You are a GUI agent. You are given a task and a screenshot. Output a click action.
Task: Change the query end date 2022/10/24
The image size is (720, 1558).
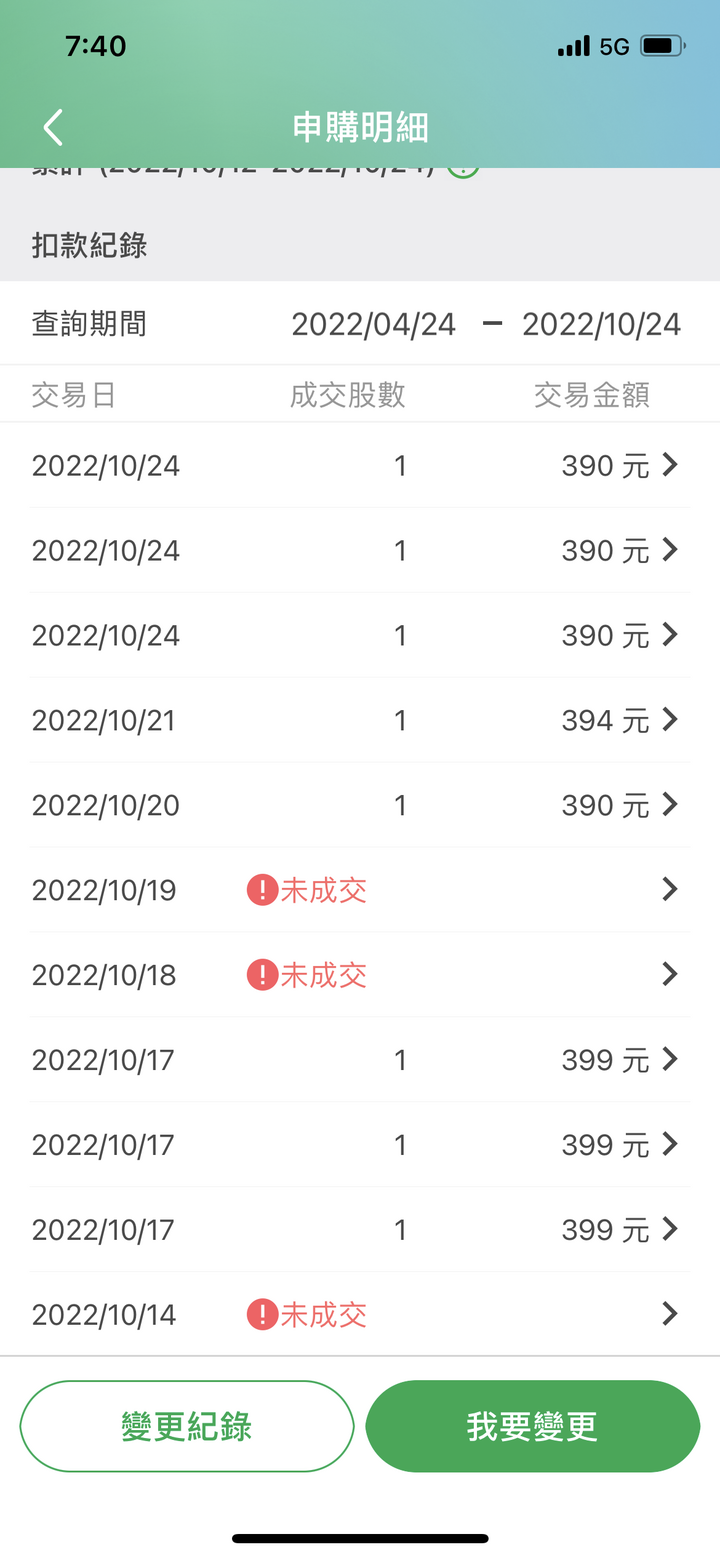click(x=601, y=324)
